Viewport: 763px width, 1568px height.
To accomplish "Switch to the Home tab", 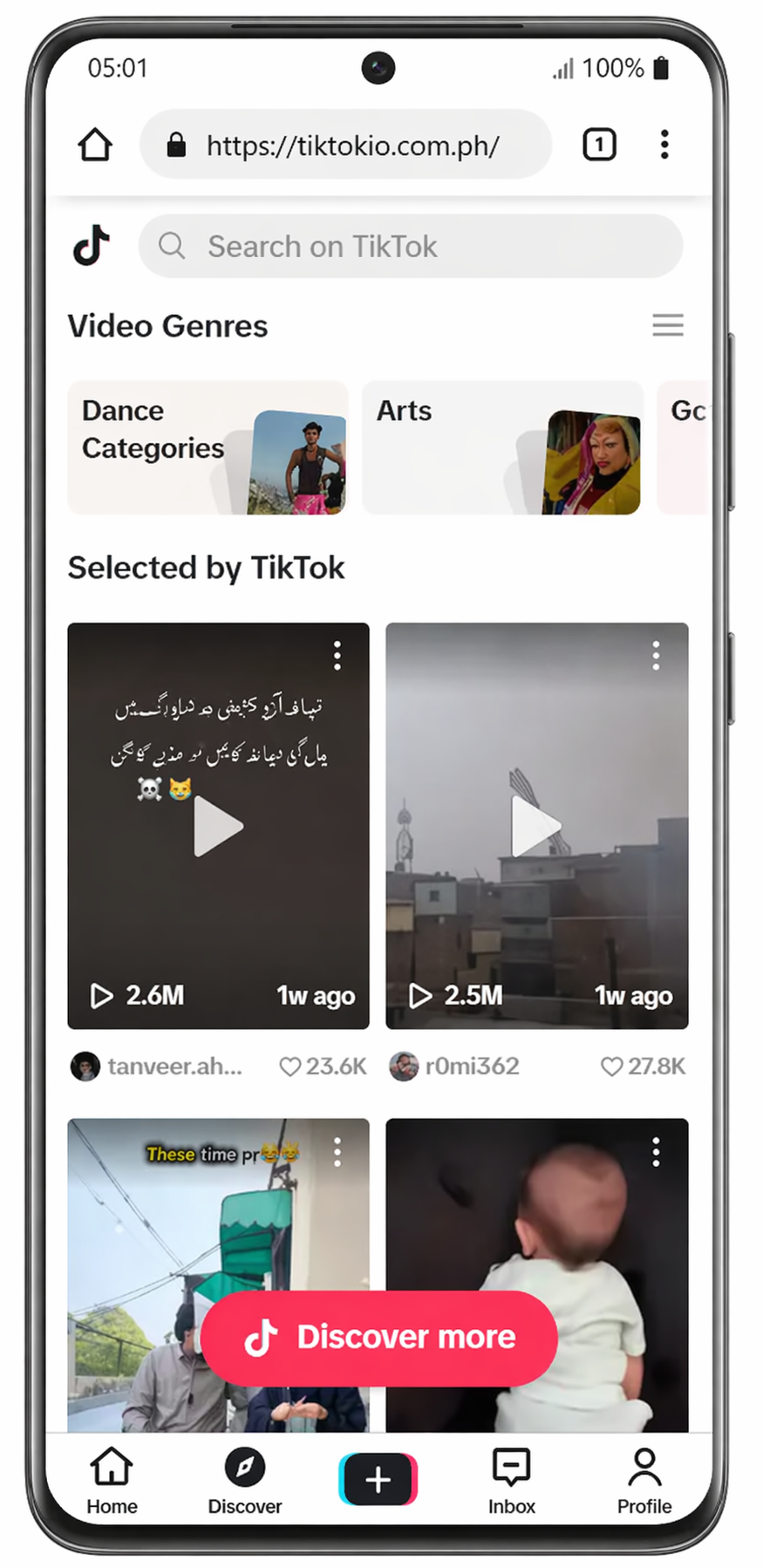I will click(112, 1480).
